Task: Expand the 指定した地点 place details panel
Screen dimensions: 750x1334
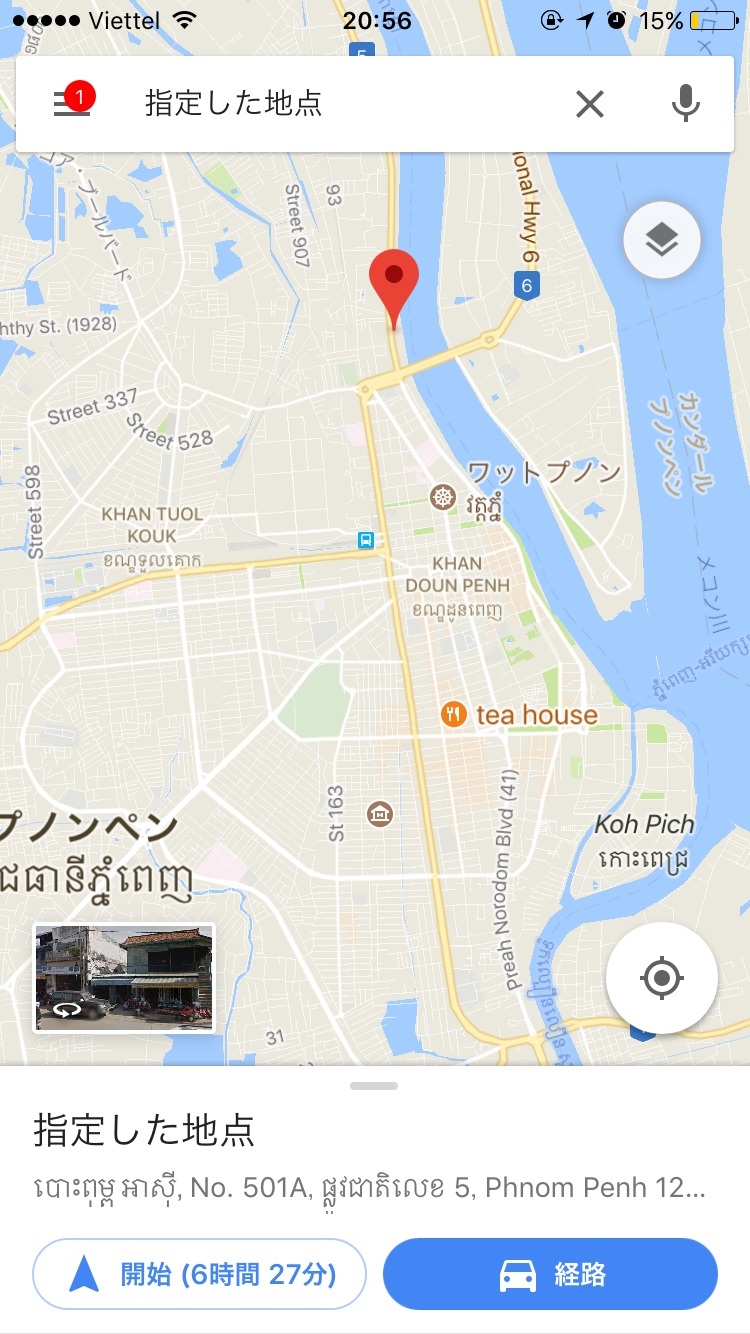Action: click(x=374, y=1130)
